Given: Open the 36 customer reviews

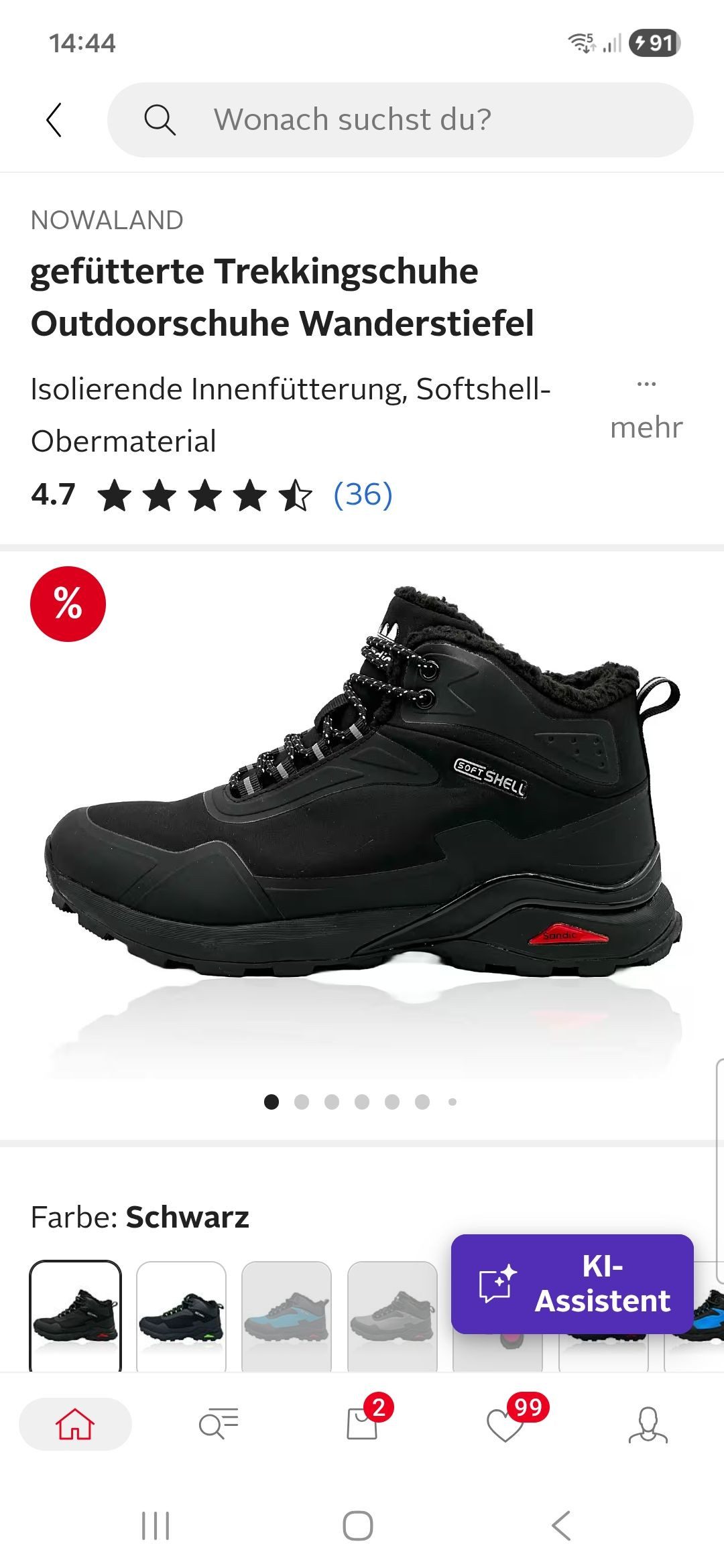Looking at the screenshot, I should pyautogui.click(x=363, y=495).
